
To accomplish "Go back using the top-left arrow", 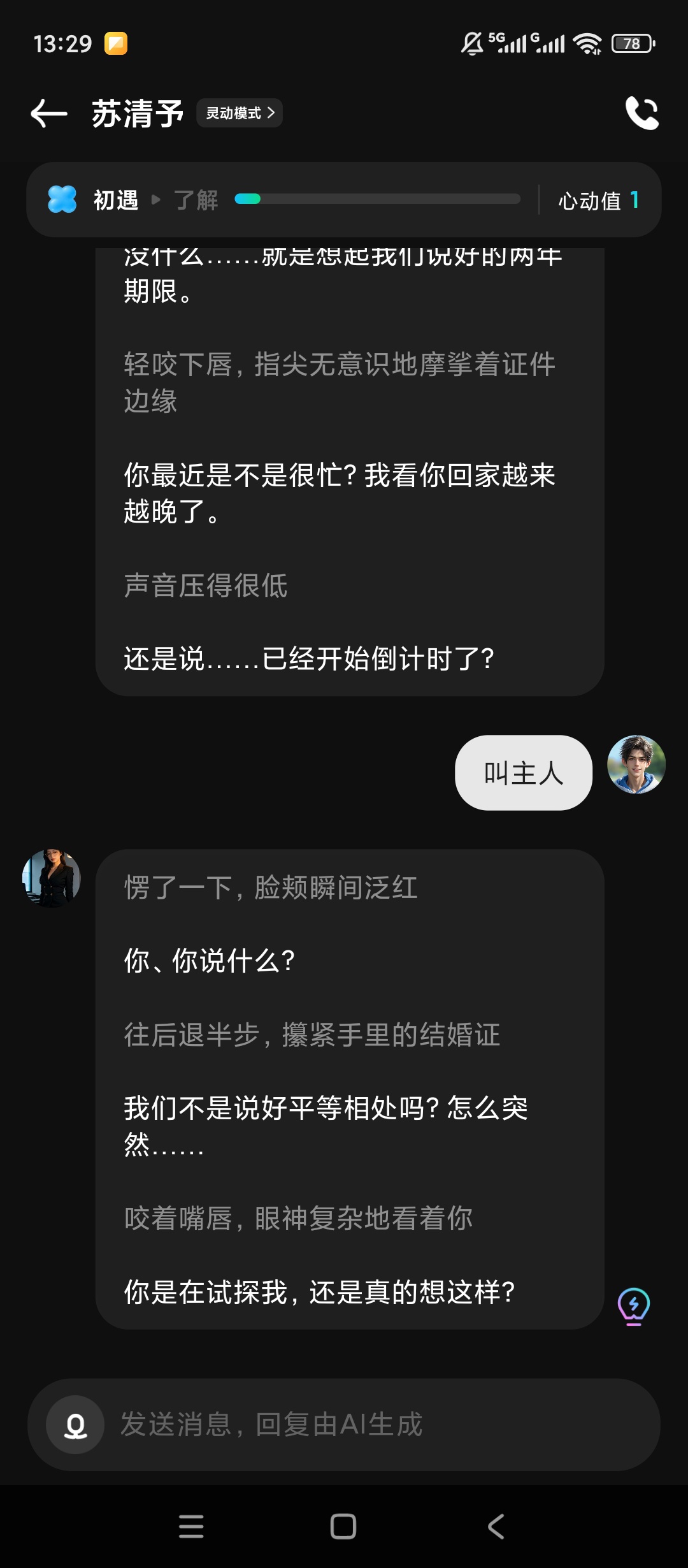I will click(49, 113).
